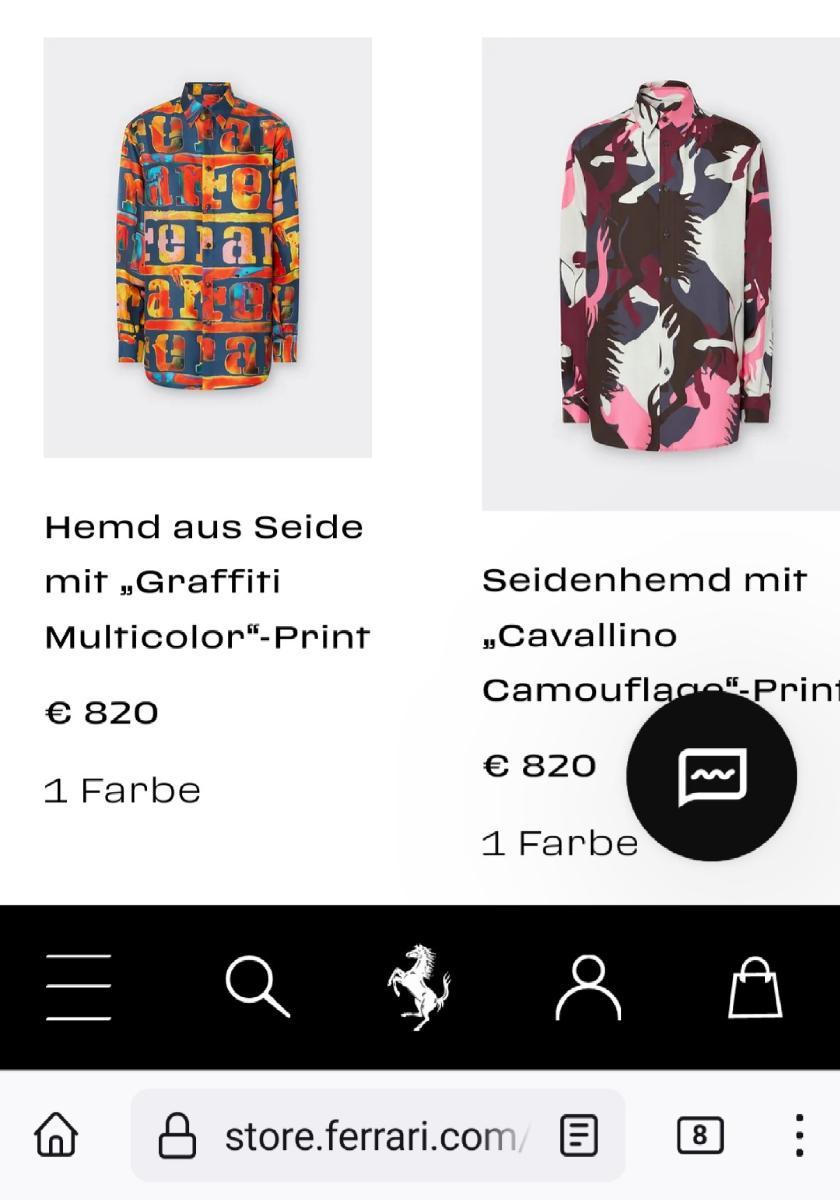
Task: Search the Ferrari store
Action: coord(257,987)
